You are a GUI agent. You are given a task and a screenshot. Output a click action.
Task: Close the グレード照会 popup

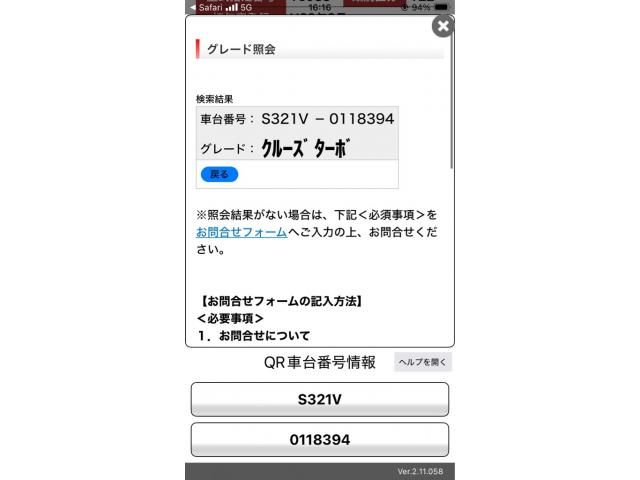pyautogui.click(x=442, y=26)
